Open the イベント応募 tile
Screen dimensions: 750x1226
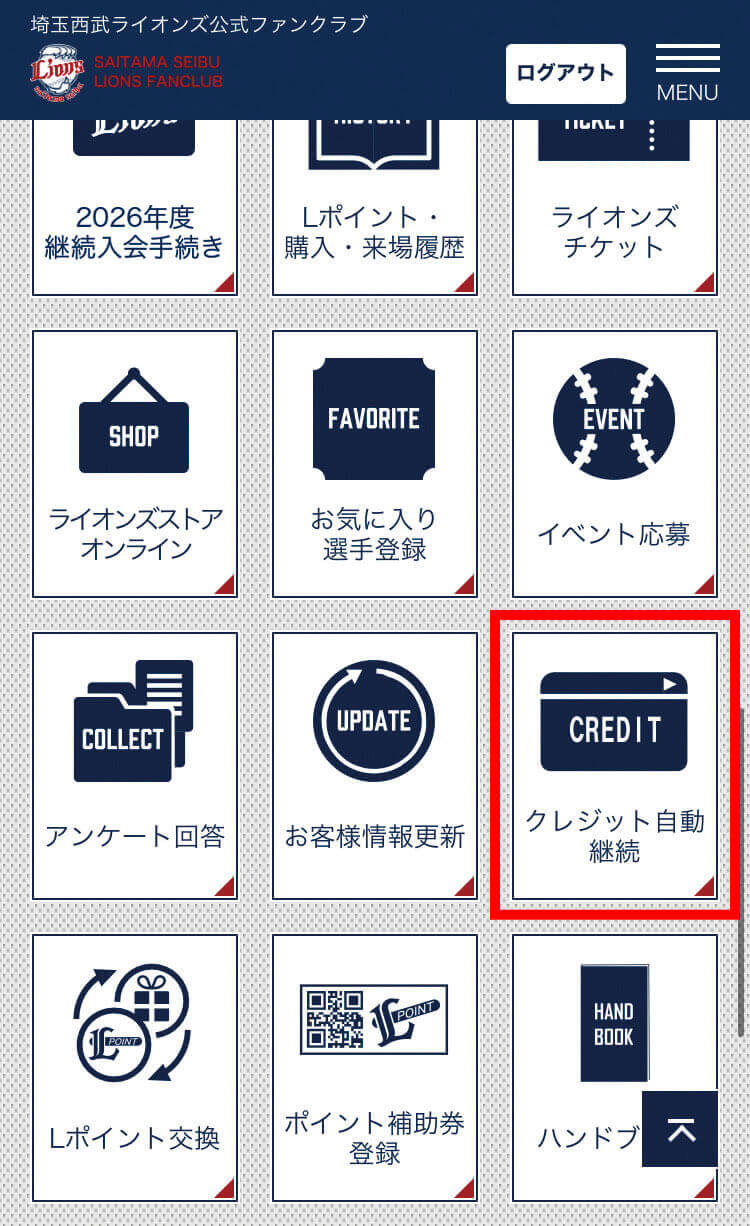[614, 464]
